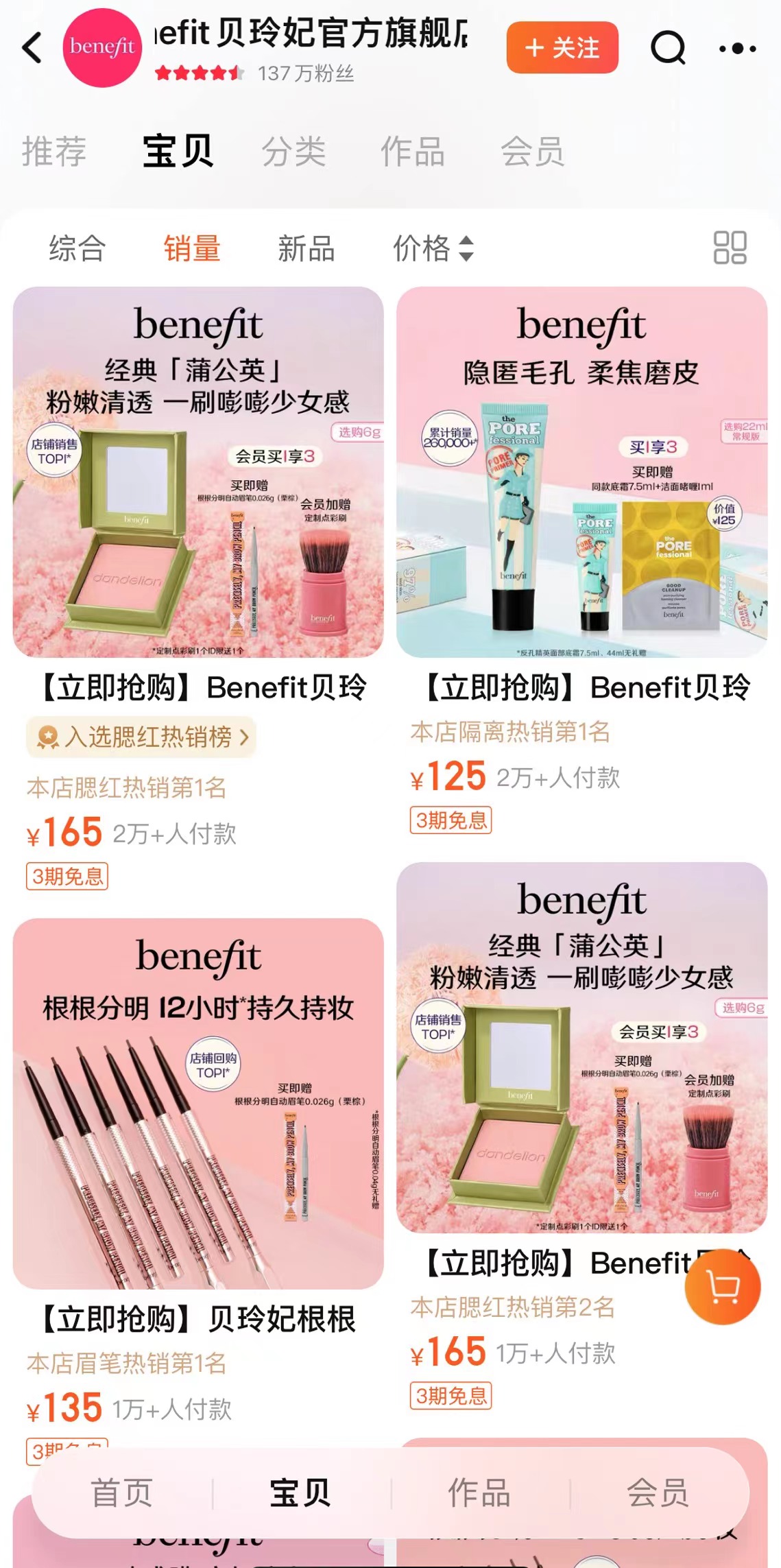Viewport: 781px width, 1568px height.
Task: Open the 会员 top tab
Action: point(533,152)
